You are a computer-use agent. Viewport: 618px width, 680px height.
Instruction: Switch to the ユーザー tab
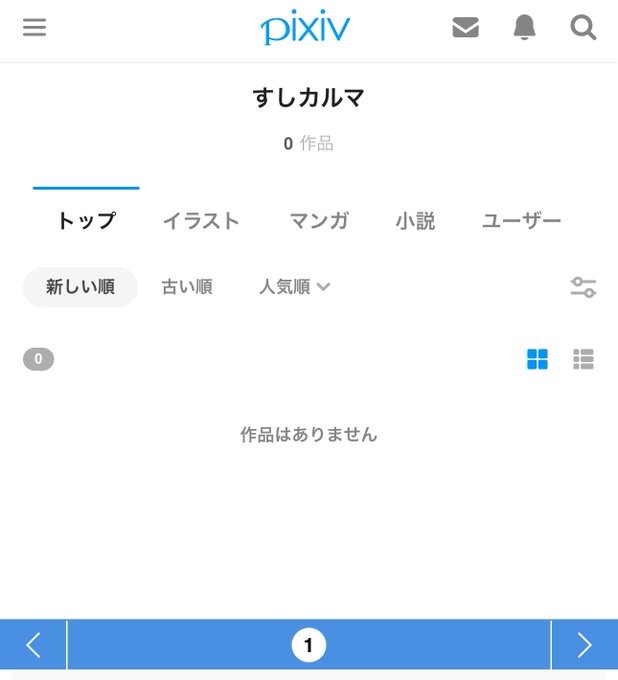pos(521,221)
